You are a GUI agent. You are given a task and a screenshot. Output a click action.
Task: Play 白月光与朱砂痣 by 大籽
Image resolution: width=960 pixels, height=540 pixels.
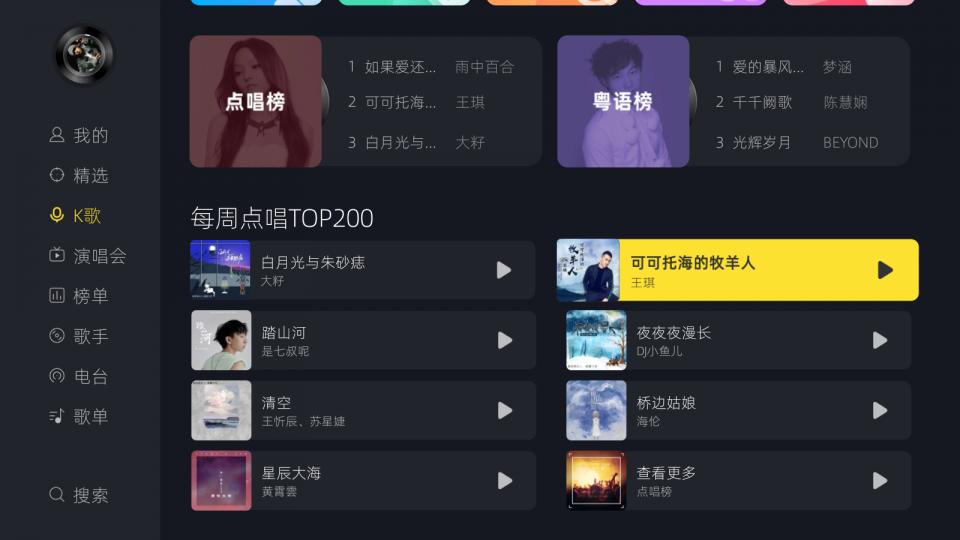[x=362, y=270]
